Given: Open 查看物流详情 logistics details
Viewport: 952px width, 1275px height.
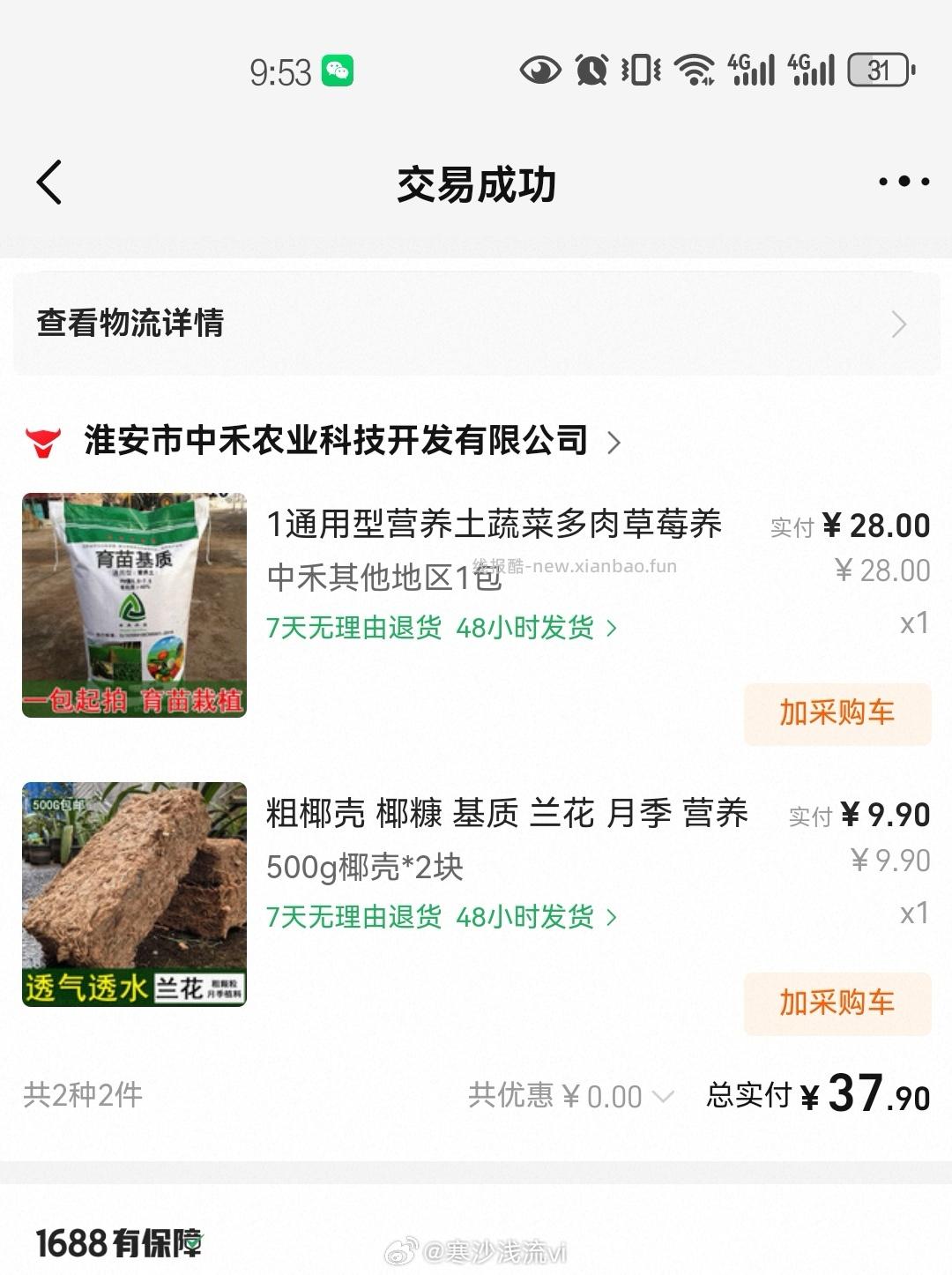Looking at the screenshot, I should [x=476, y=324].
